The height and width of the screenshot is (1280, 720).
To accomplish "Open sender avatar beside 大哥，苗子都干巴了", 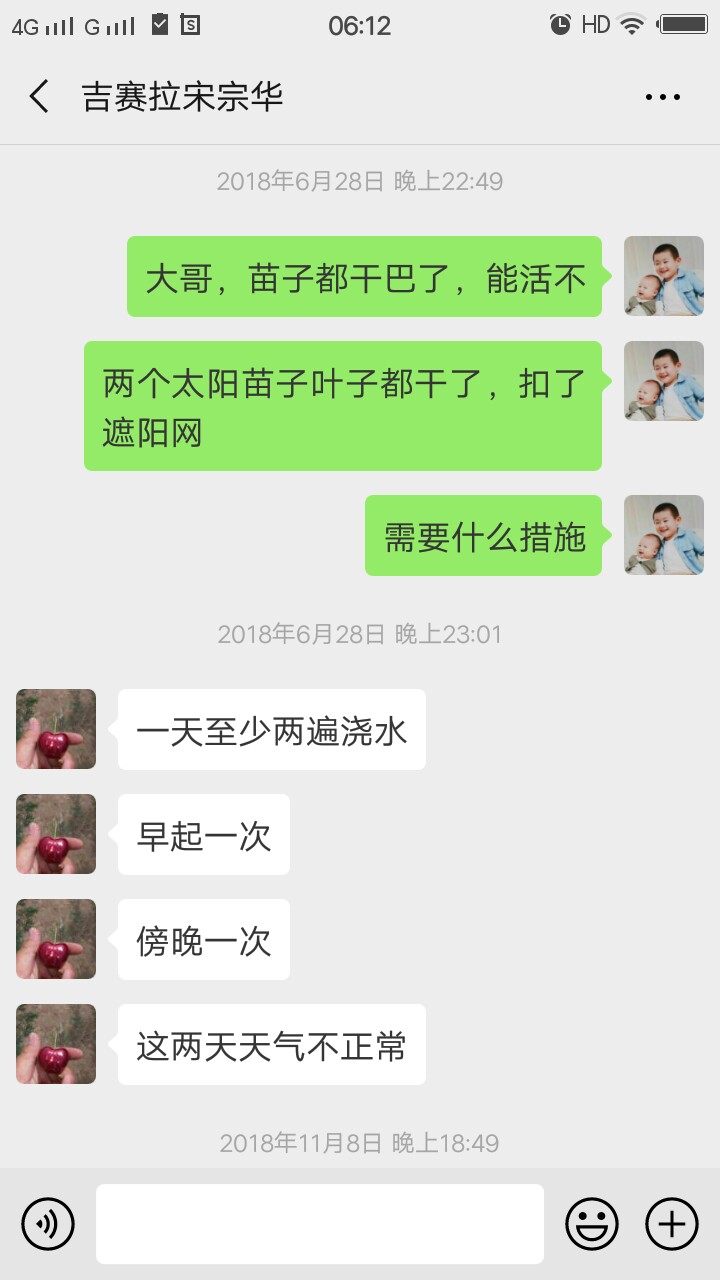I will coord(663,276).
